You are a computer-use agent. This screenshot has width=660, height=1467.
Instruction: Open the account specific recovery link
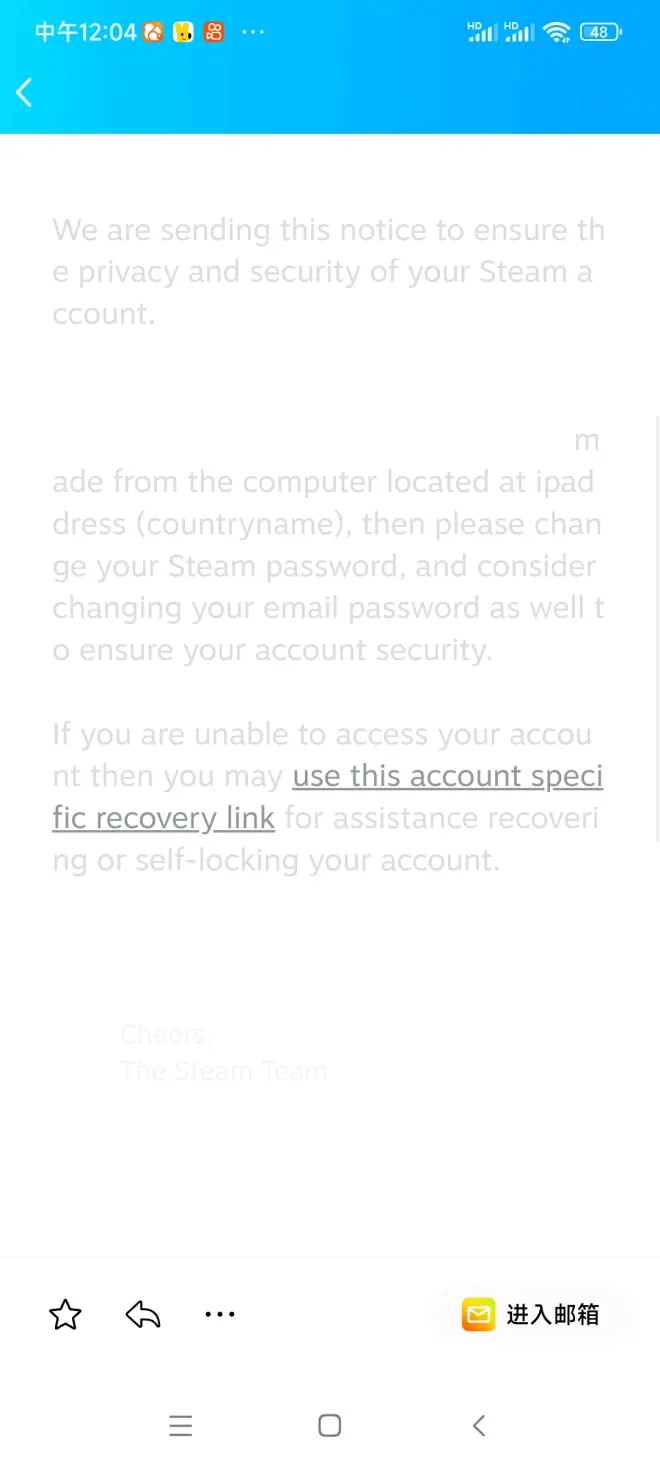point(446,777)
